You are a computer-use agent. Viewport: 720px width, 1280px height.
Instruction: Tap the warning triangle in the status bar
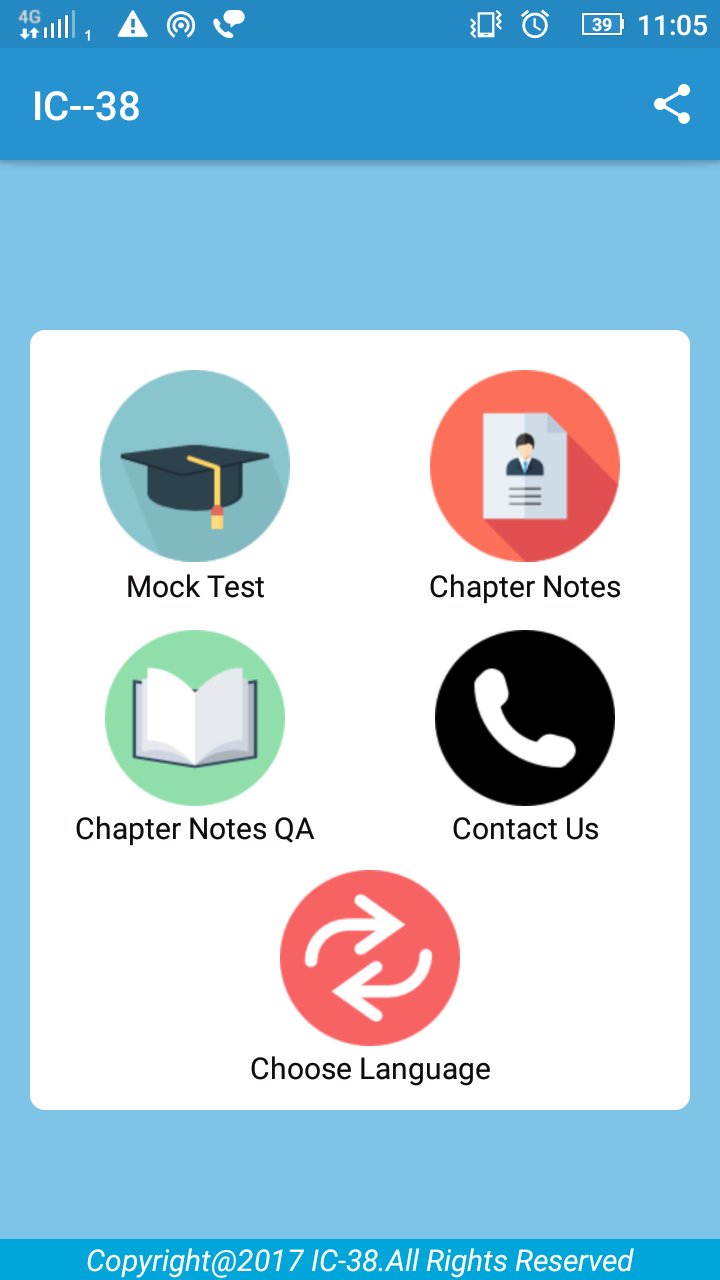[131, 24]
